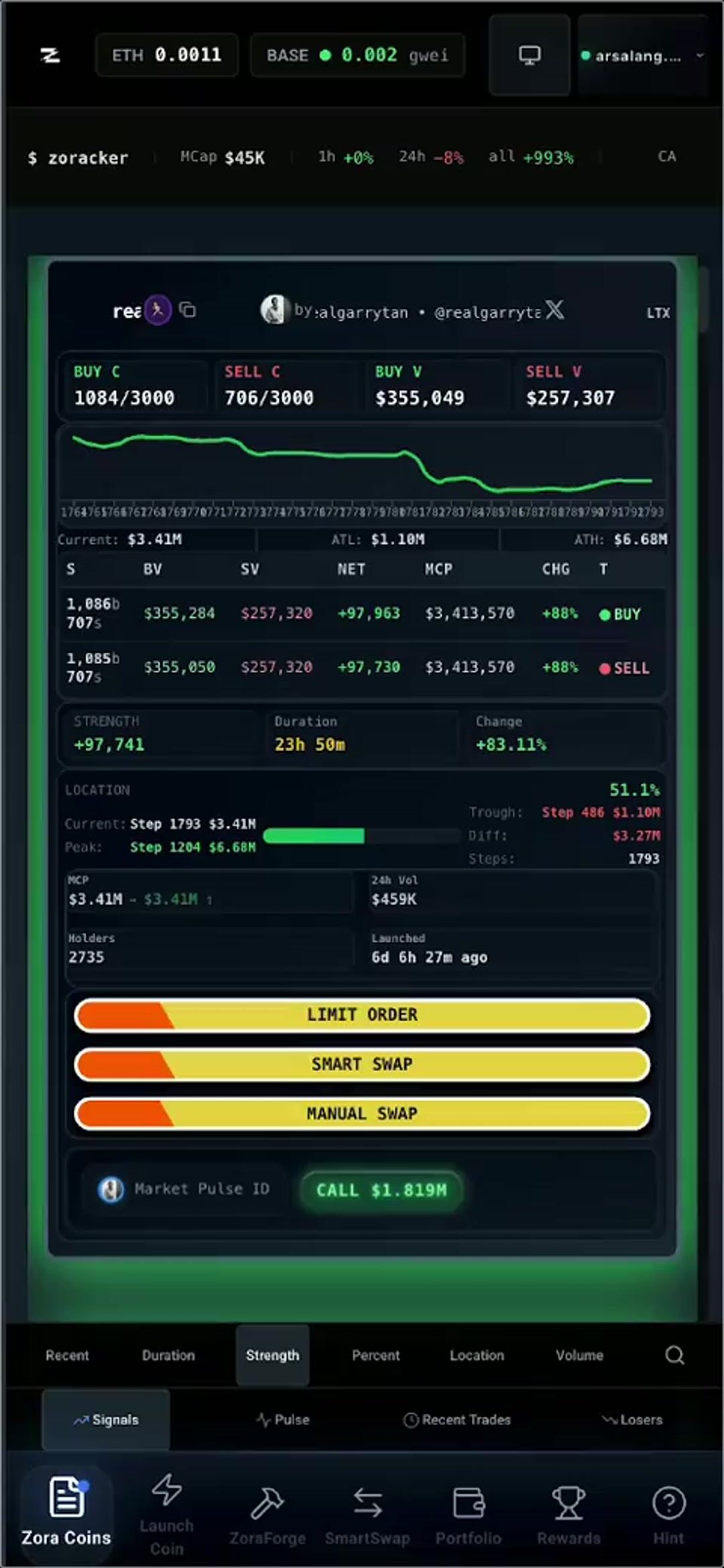724x1568 pixels.
Task: Switch to Recent Trades
Action: pyautogui.click(x=457, y=1419)
